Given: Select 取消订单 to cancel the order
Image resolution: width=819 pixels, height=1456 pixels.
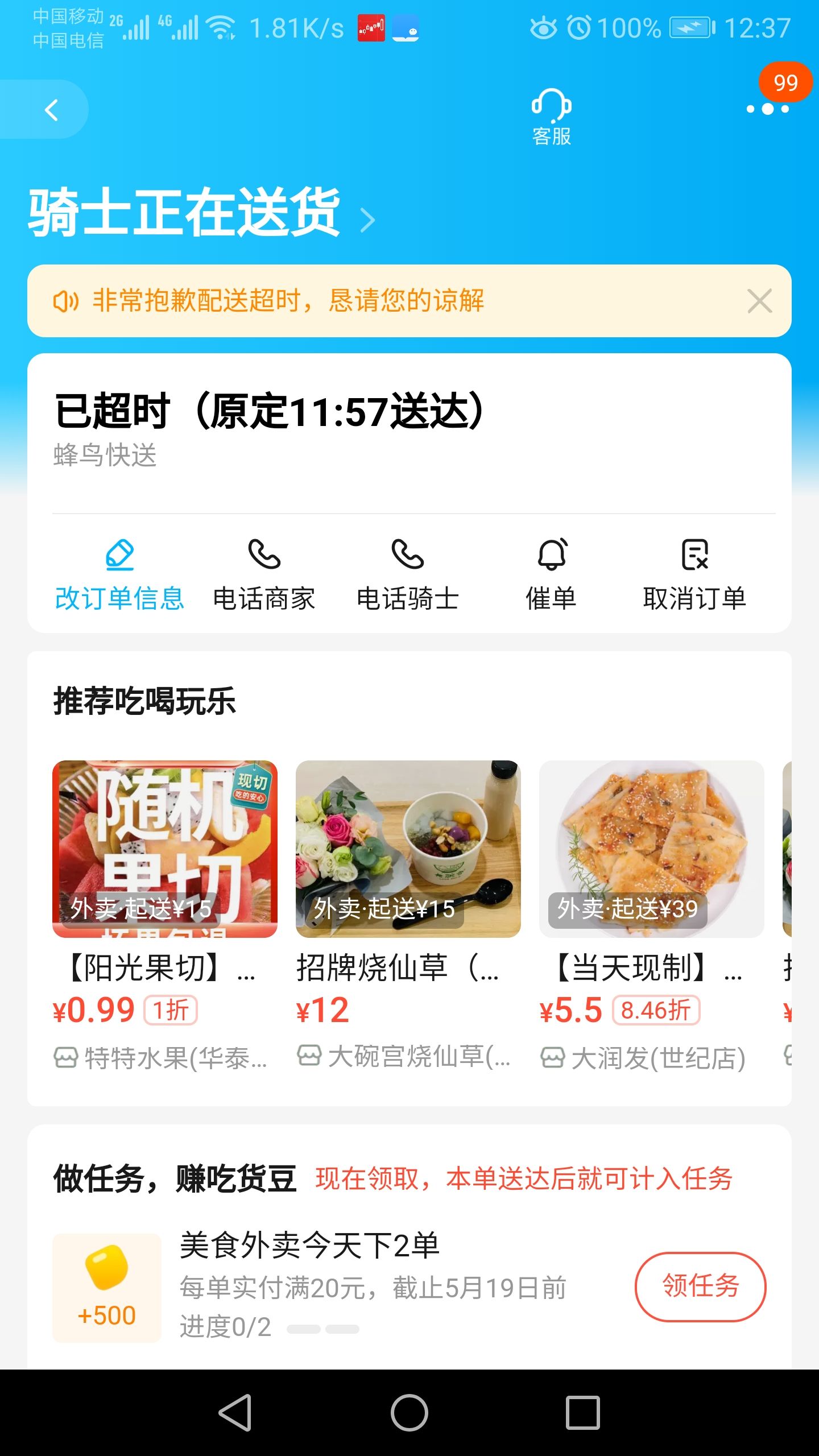Looking at the screenshot, I should pyautogui.click(x=694, y=574).
